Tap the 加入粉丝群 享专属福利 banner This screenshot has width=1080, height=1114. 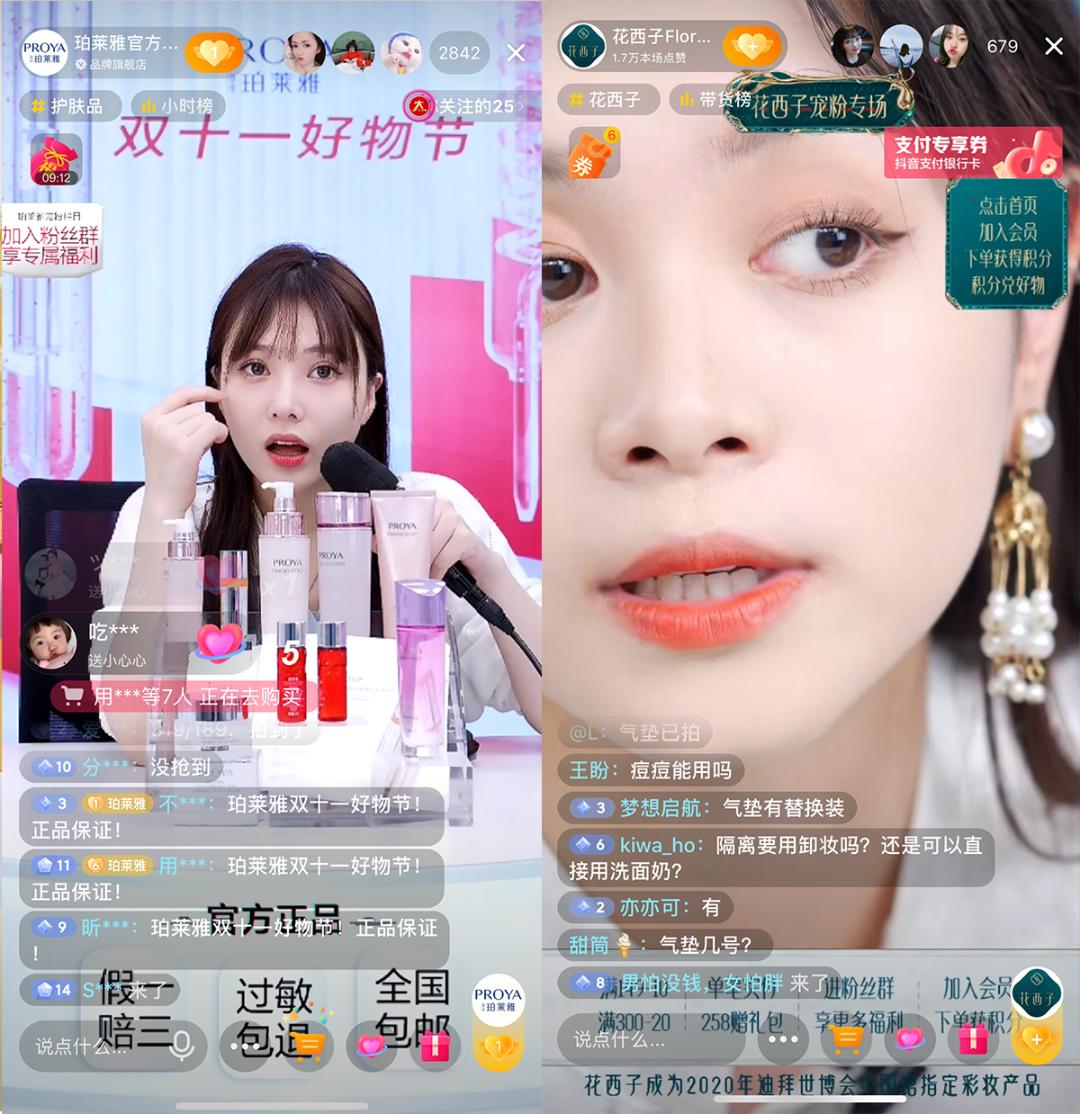coord(52,240)
